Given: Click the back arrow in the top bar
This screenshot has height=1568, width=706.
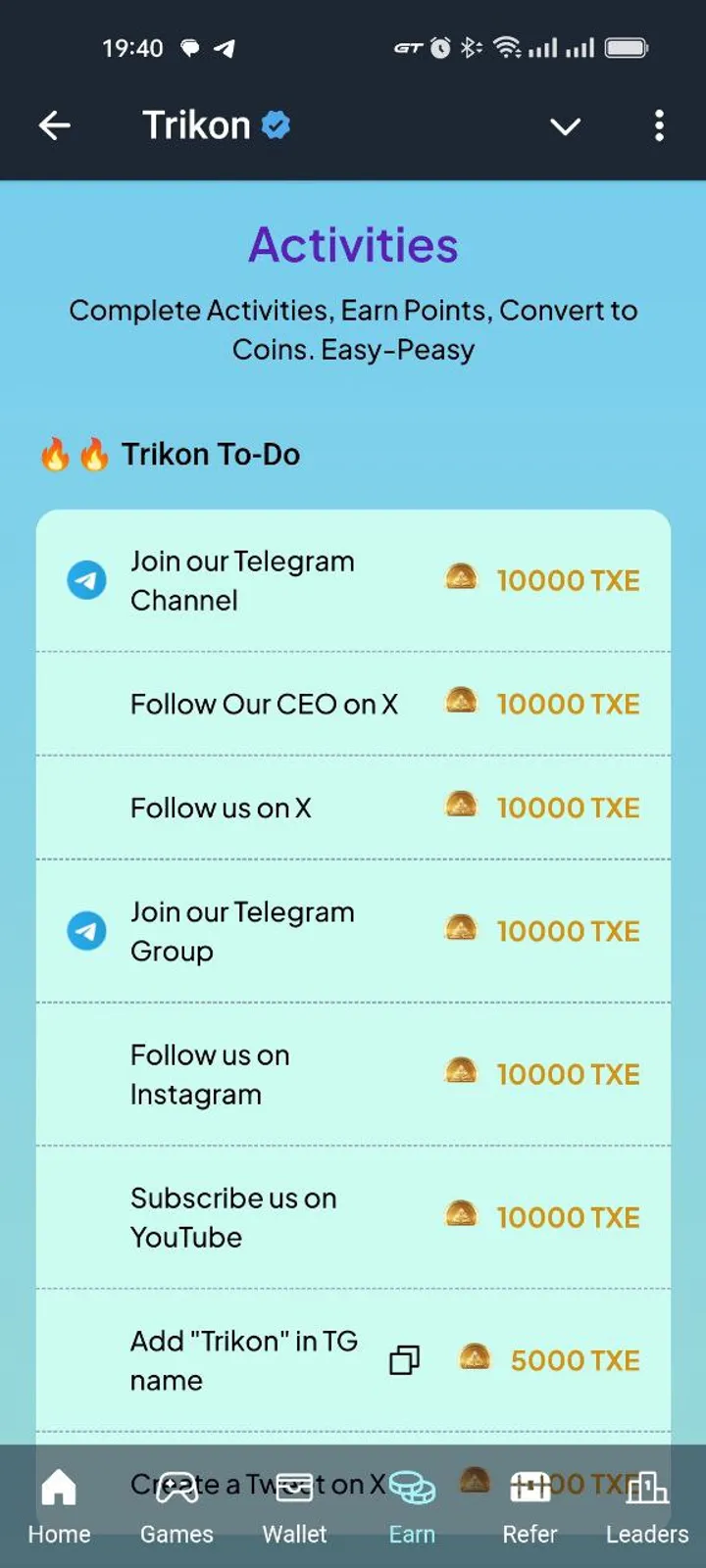Looking at the screenshot, I should pyautogui.click(x=55, y=124).
